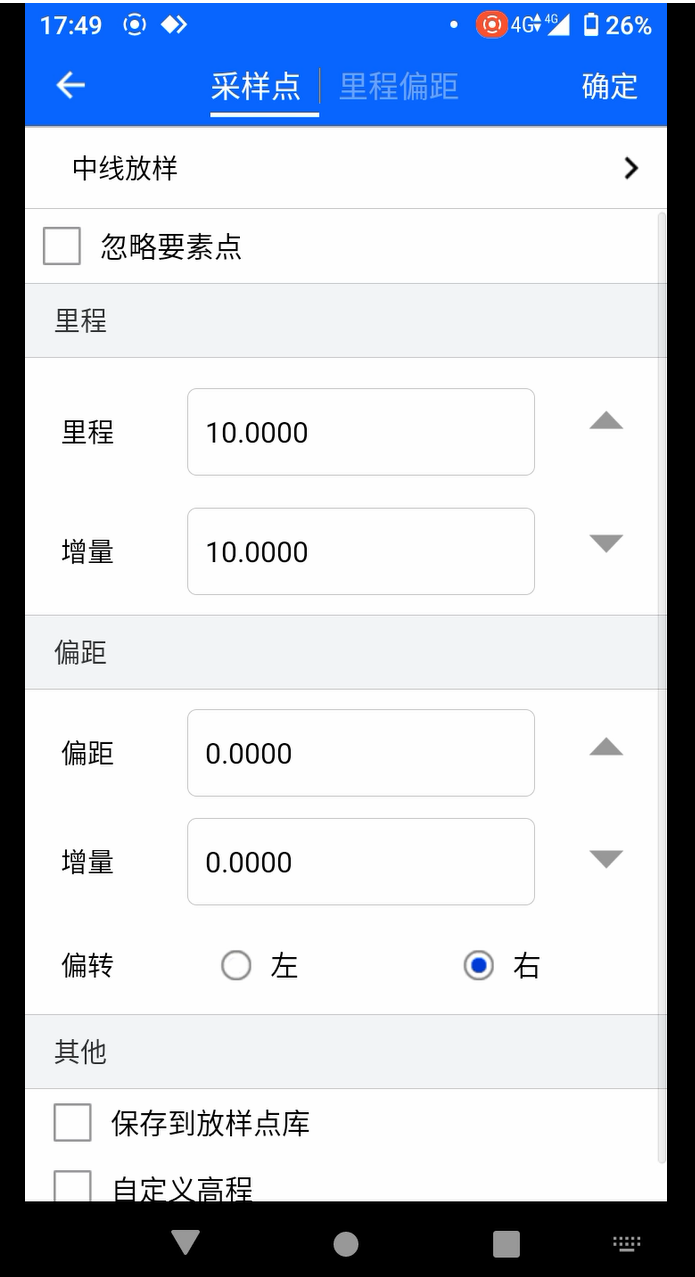Go back with the top-left arrow

[70, 86]
